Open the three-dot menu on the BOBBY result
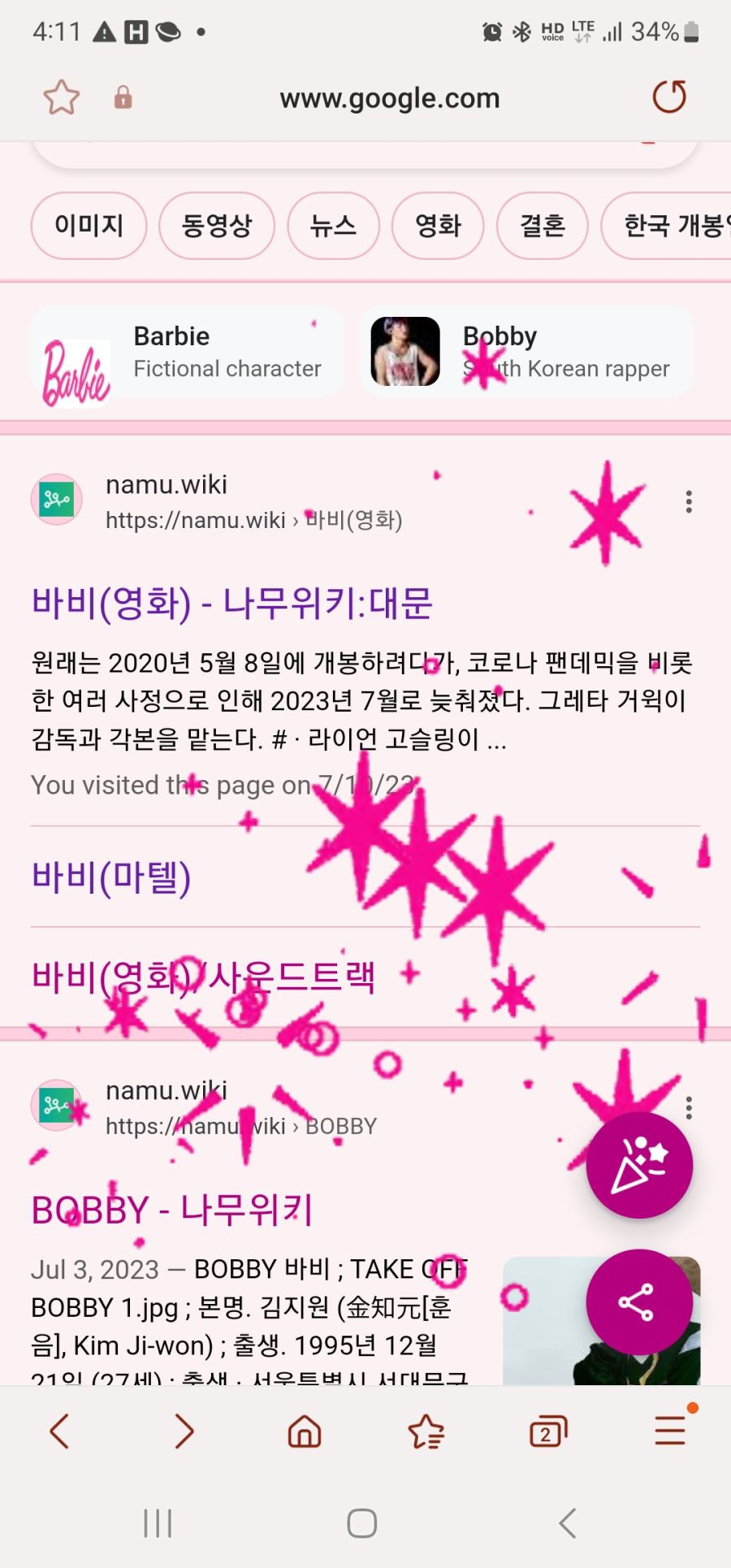Screen dimensions: 731x1568 (x=688, y=1107)
